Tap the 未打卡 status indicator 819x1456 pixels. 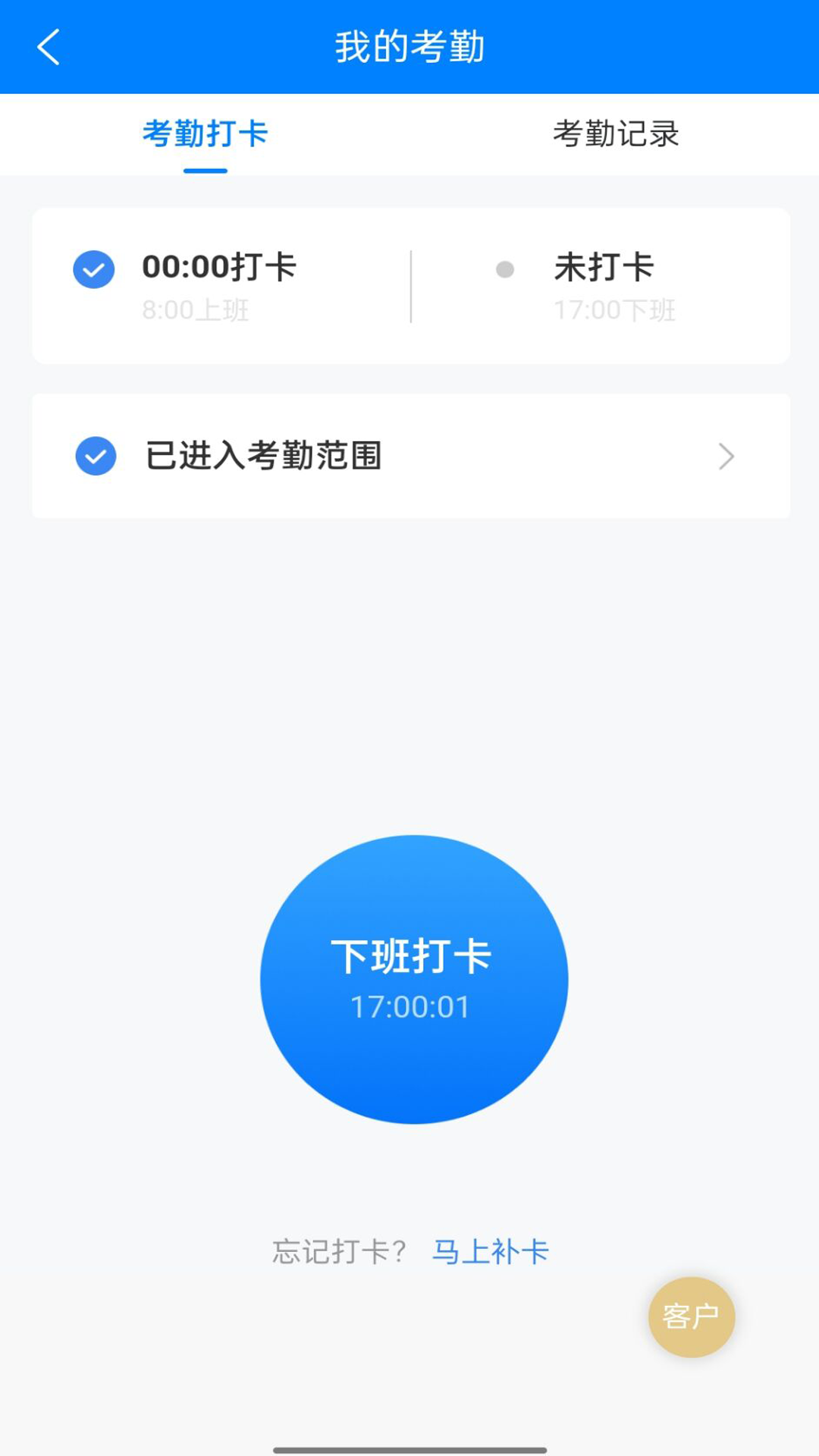tap(601, 267)
